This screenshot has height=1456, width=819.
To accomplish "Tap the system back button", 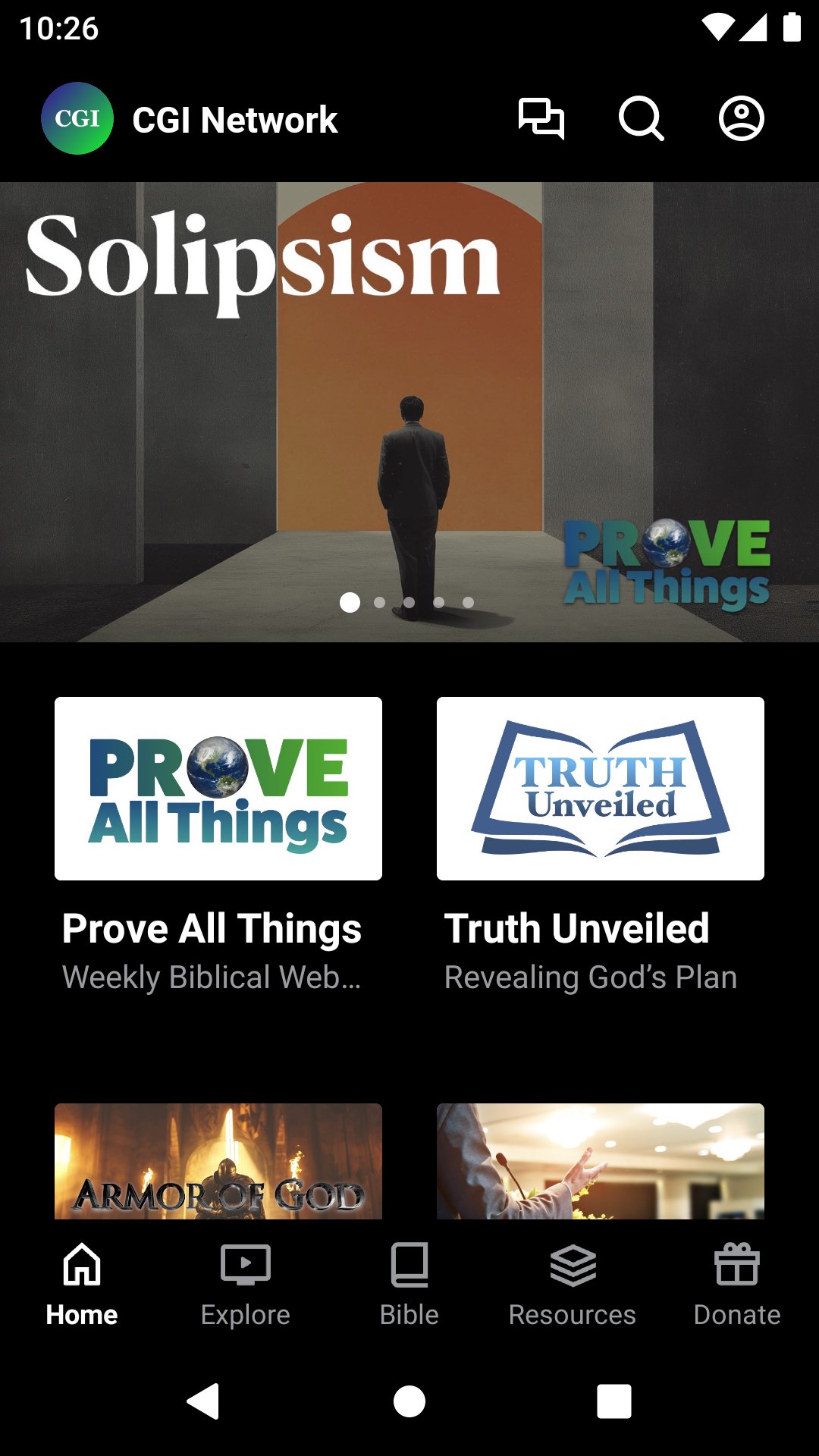I will (x=203, y=1401).
